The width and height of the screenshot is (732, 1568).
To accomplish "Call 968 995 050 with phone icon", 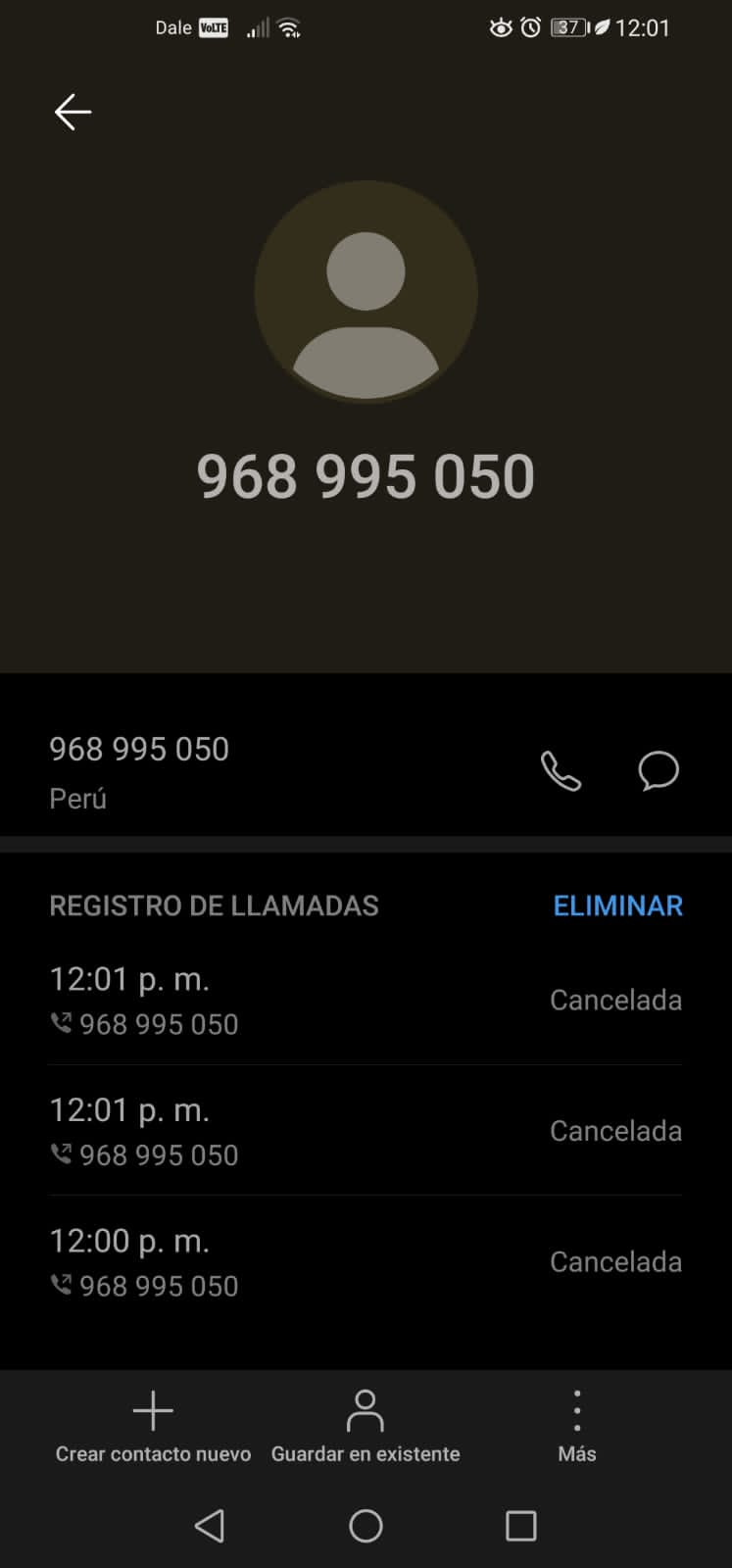I will (561, 771).
